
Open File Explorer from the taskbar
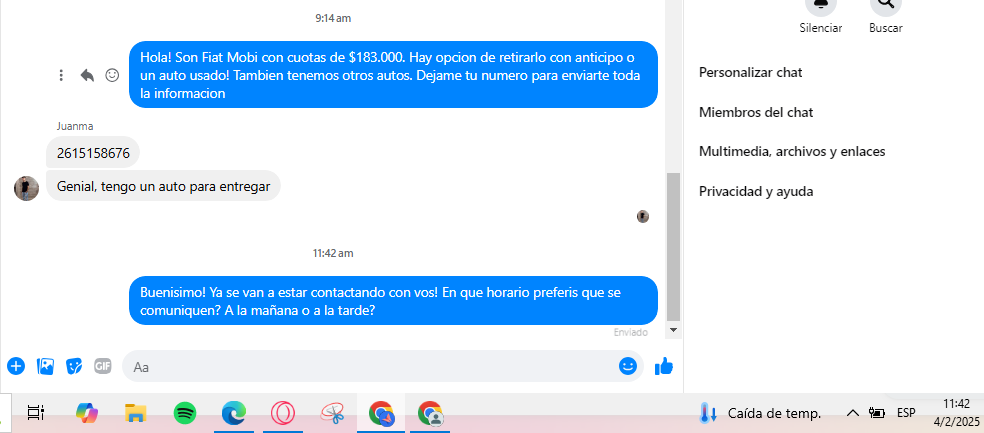[136, 412]
